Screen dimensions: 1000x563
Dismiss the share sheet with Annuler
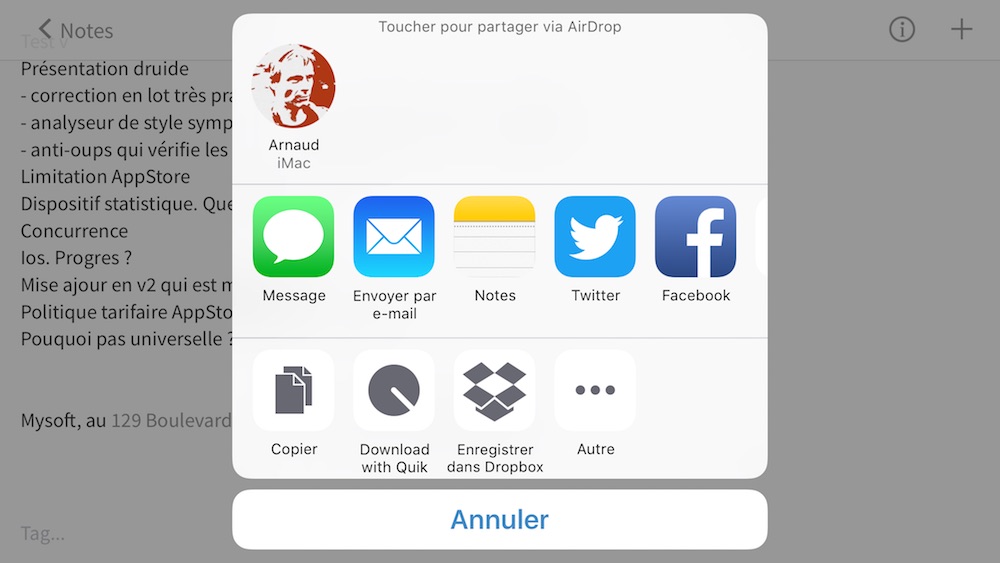point(500,520)
